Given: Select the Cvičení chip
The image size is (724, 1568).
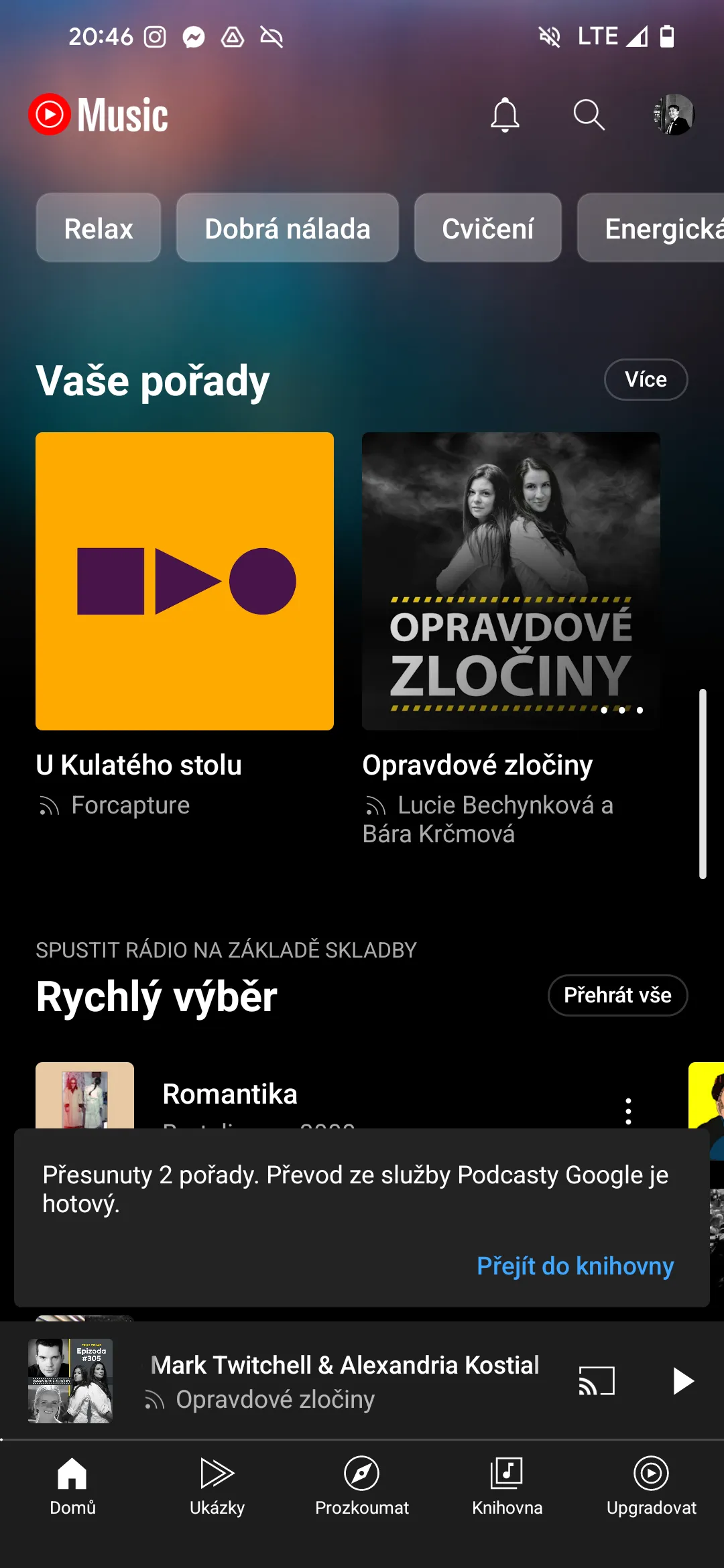Looking at the screenshot, I should coord(488,228).
